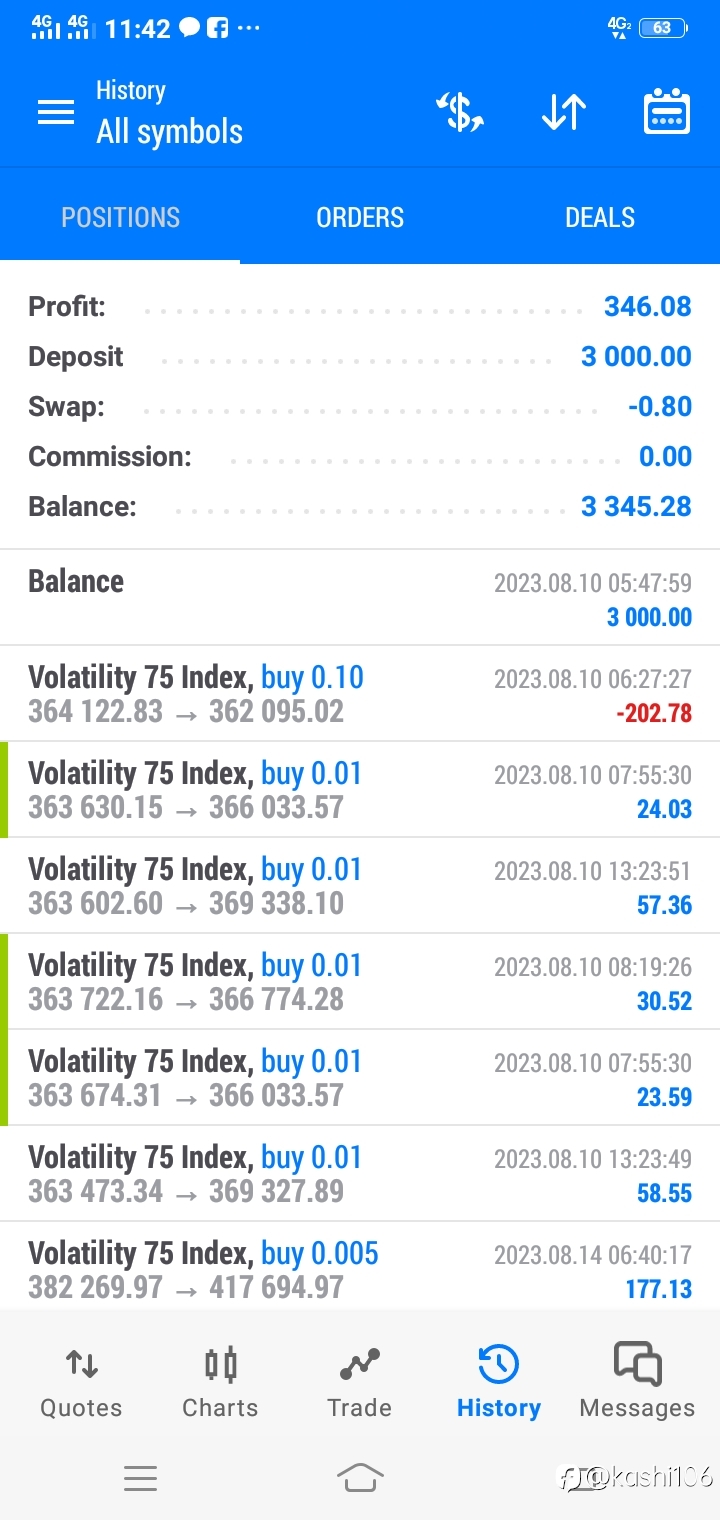
Task: Switch to the DEALS tab
Action: [x=600, y=218]
